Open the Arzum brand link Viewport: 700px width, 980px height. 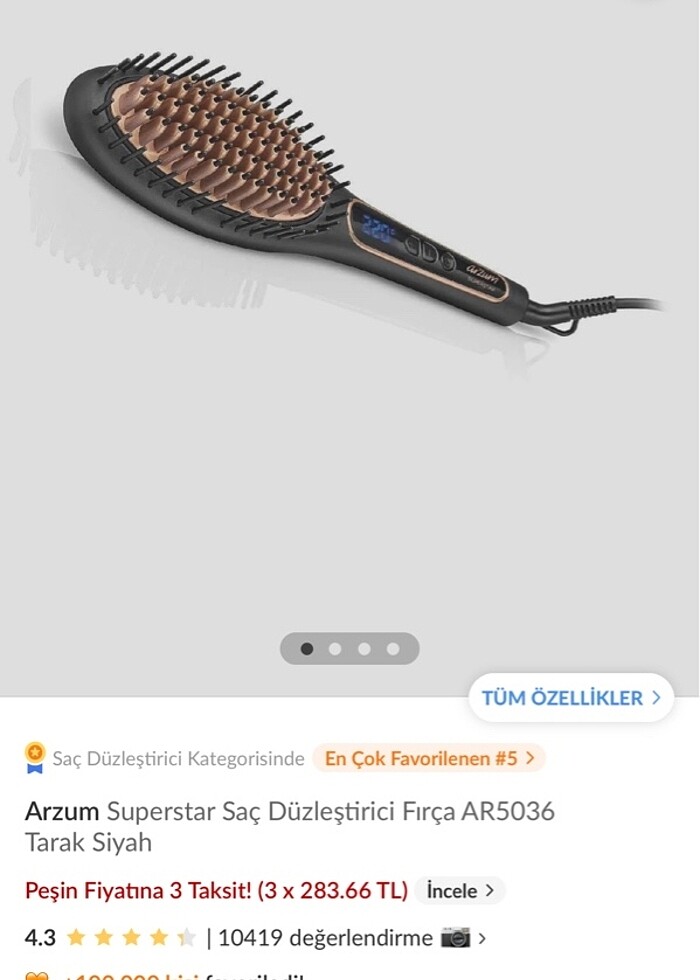[62, 811]
